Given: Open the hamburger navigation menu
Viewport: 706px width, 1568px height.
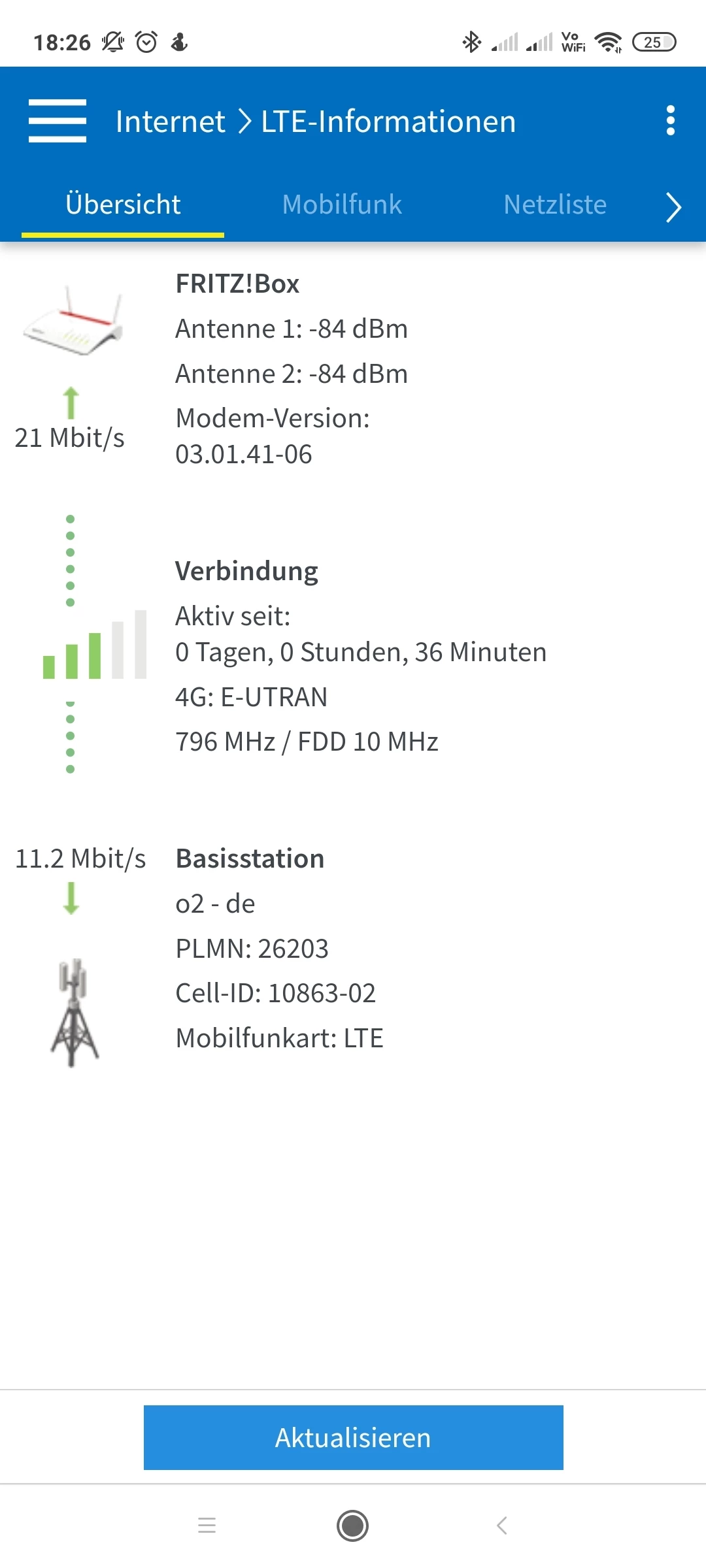Looking at the screenshot, I should [x=58, y=121].
